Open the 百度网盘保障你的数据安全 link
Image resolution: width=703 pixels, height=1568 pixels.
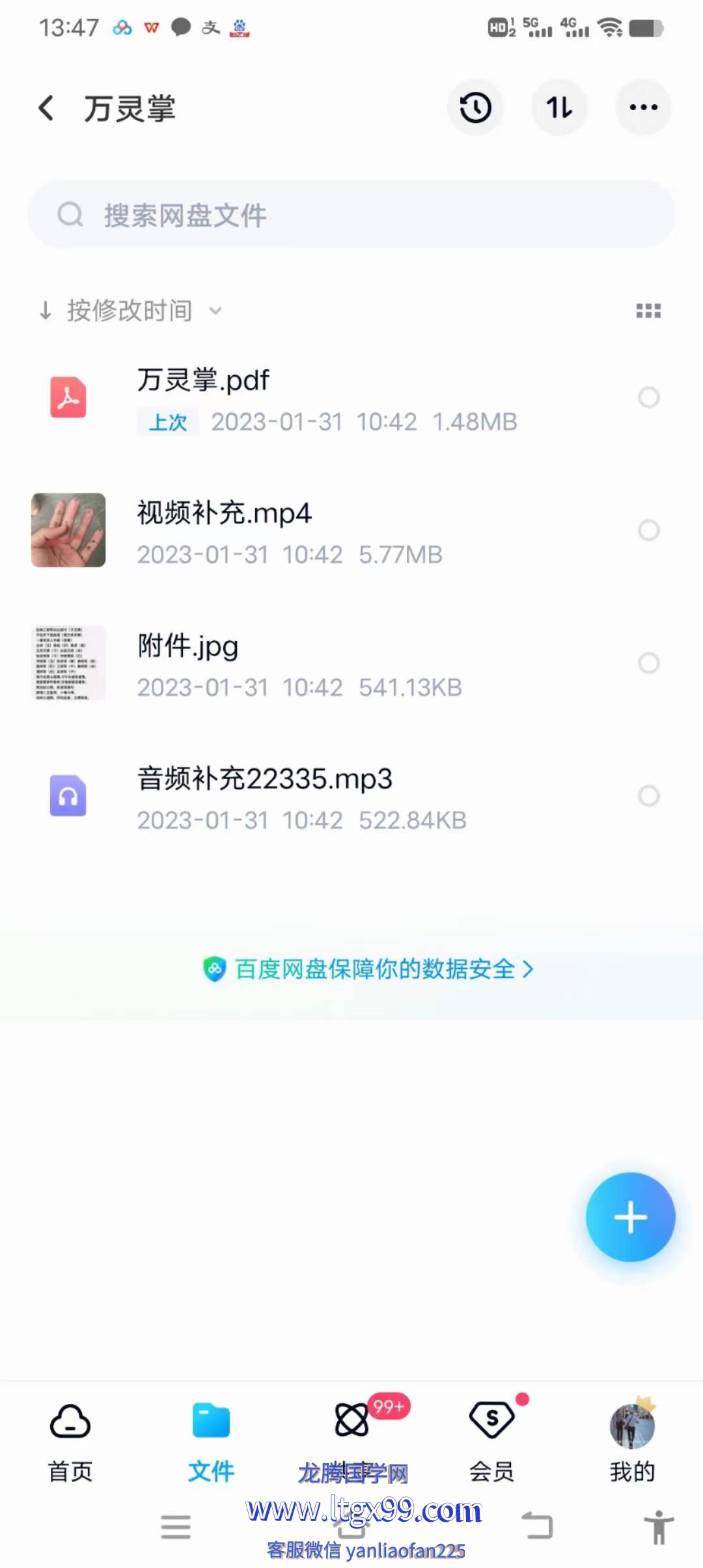point(368,969)
